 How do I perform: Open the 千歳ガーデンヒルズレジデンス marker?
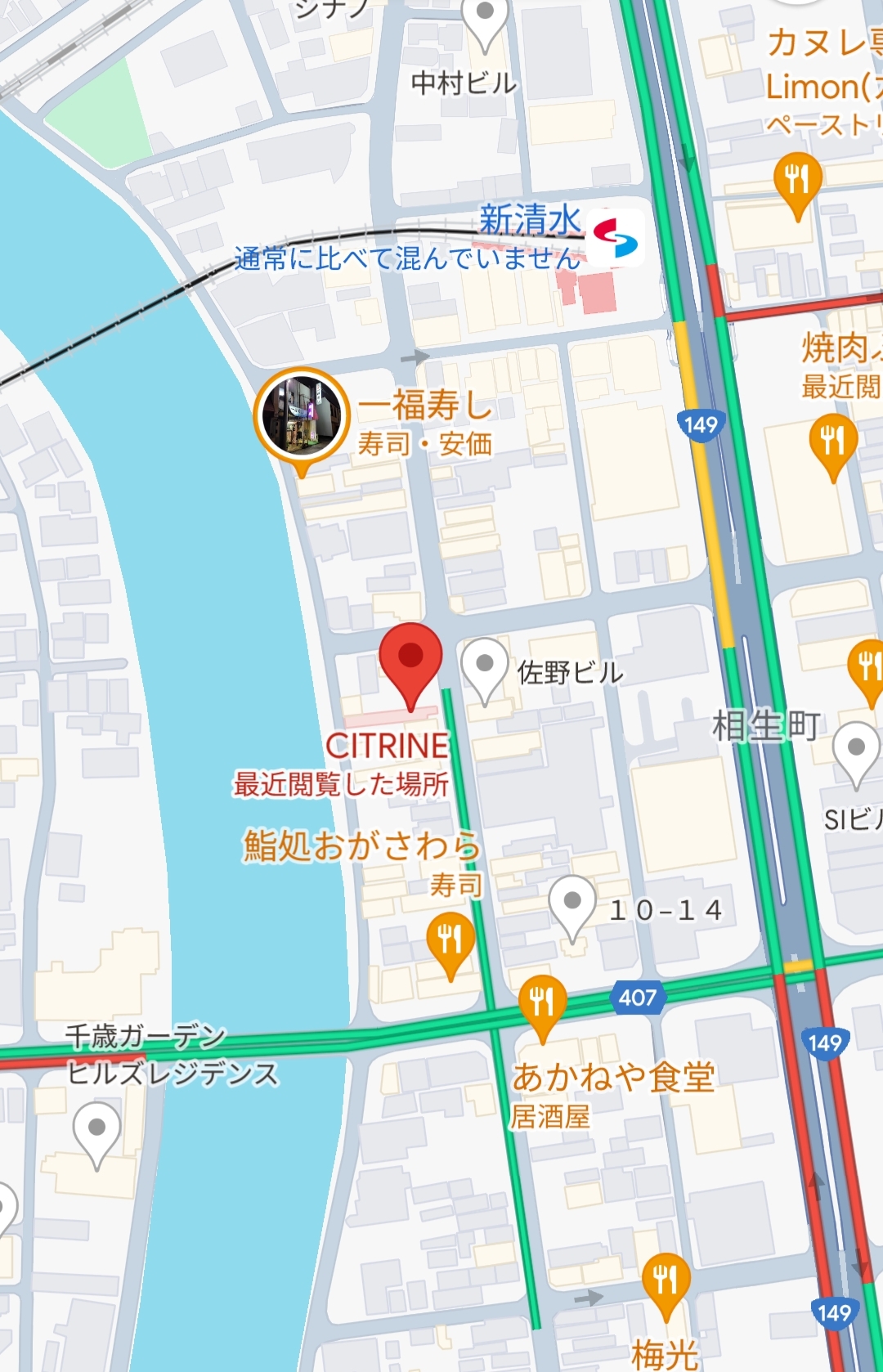[96, 1129]
